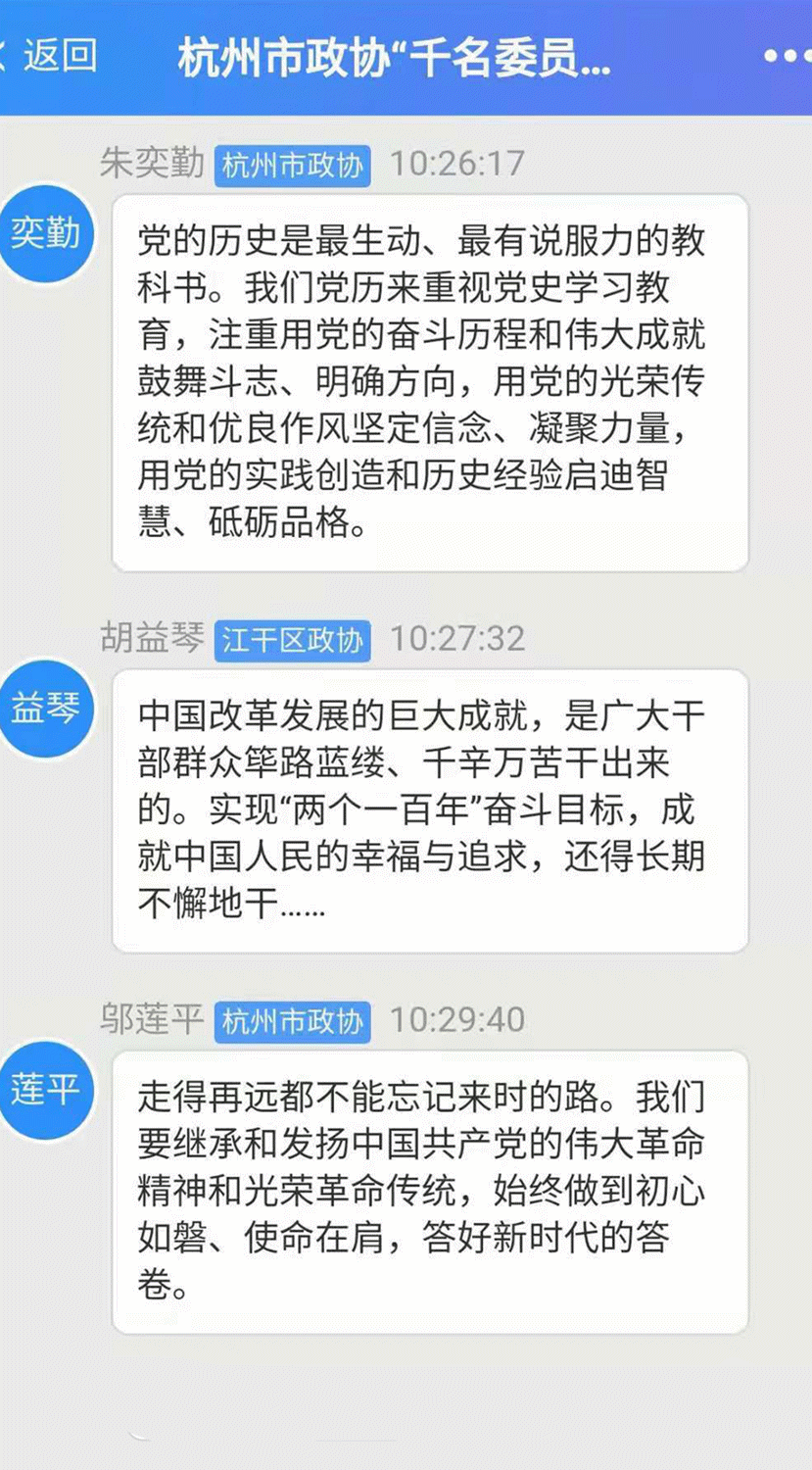Open 邬莲平's avatar profile
812x1470 pixels.
click(45, 1090)
